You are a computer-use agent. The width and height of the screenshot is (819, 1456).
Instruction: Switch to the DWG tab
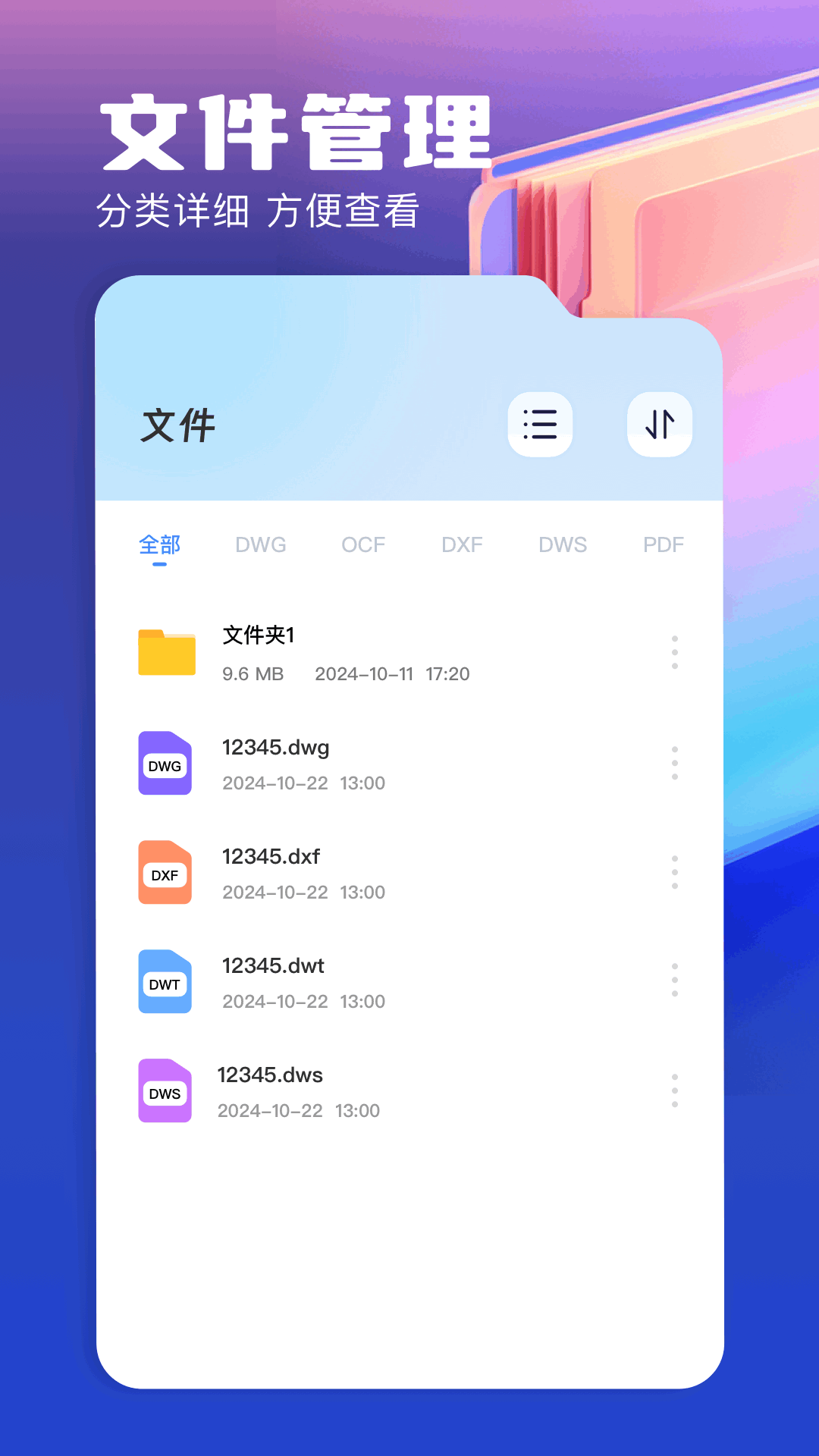coord(261,544)
